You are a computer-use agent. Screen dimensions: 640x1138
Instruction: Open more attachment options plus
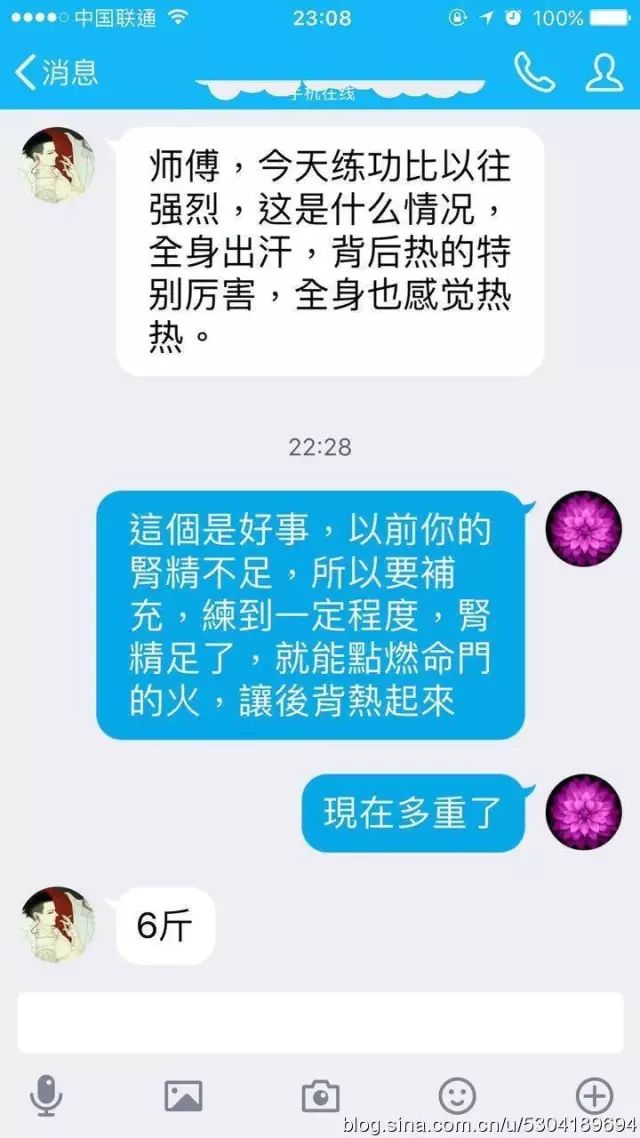pos(594,1096)
